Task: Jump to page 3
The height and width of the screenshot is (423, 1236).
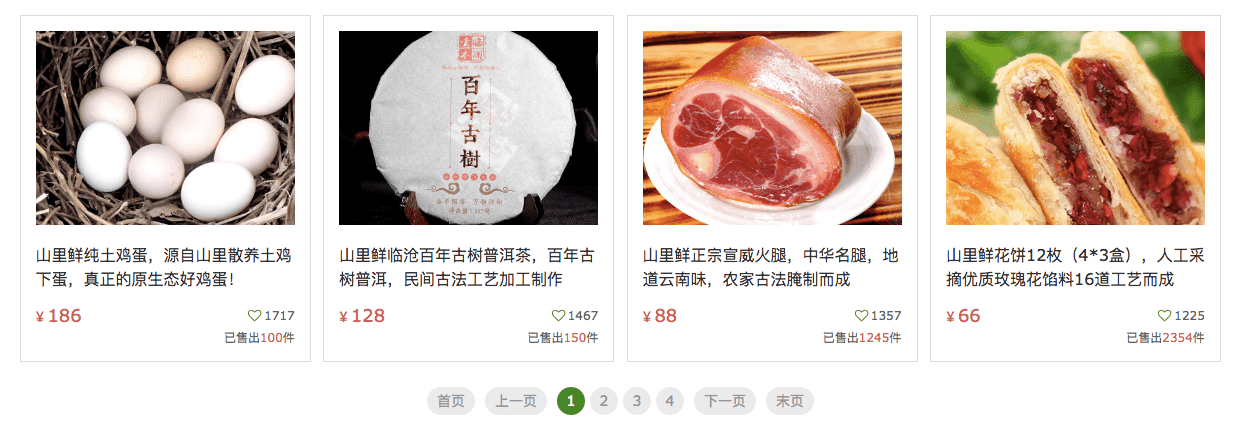Action: coord(637,402)
